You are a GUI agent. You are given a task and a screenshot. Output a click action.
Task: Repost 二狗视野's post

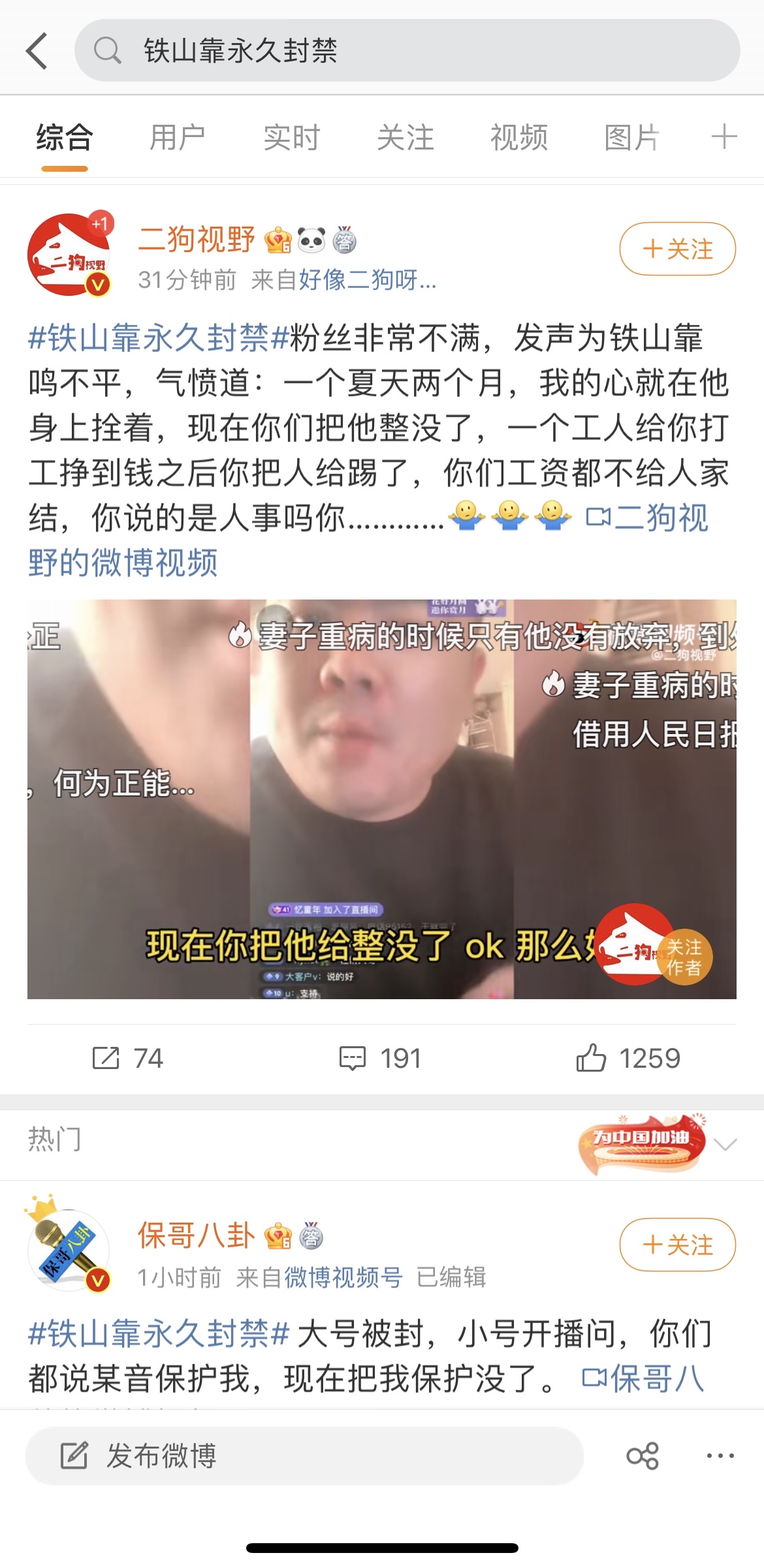[x=127, y=1058]
